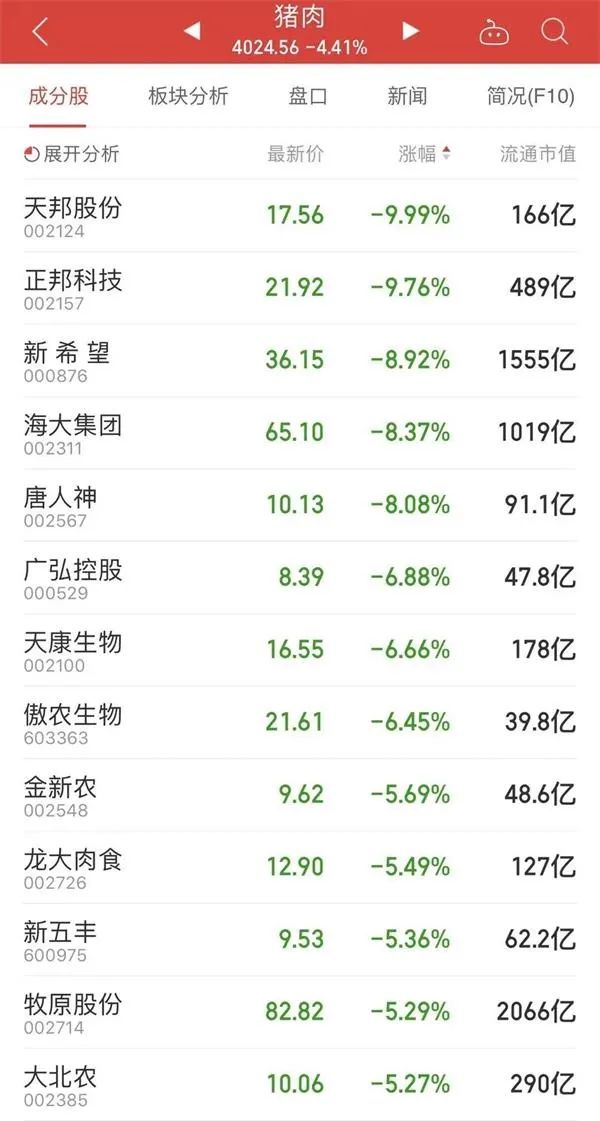Sort the list by 涨幅
Screen dimensions: 600x1121
point(425,154)
